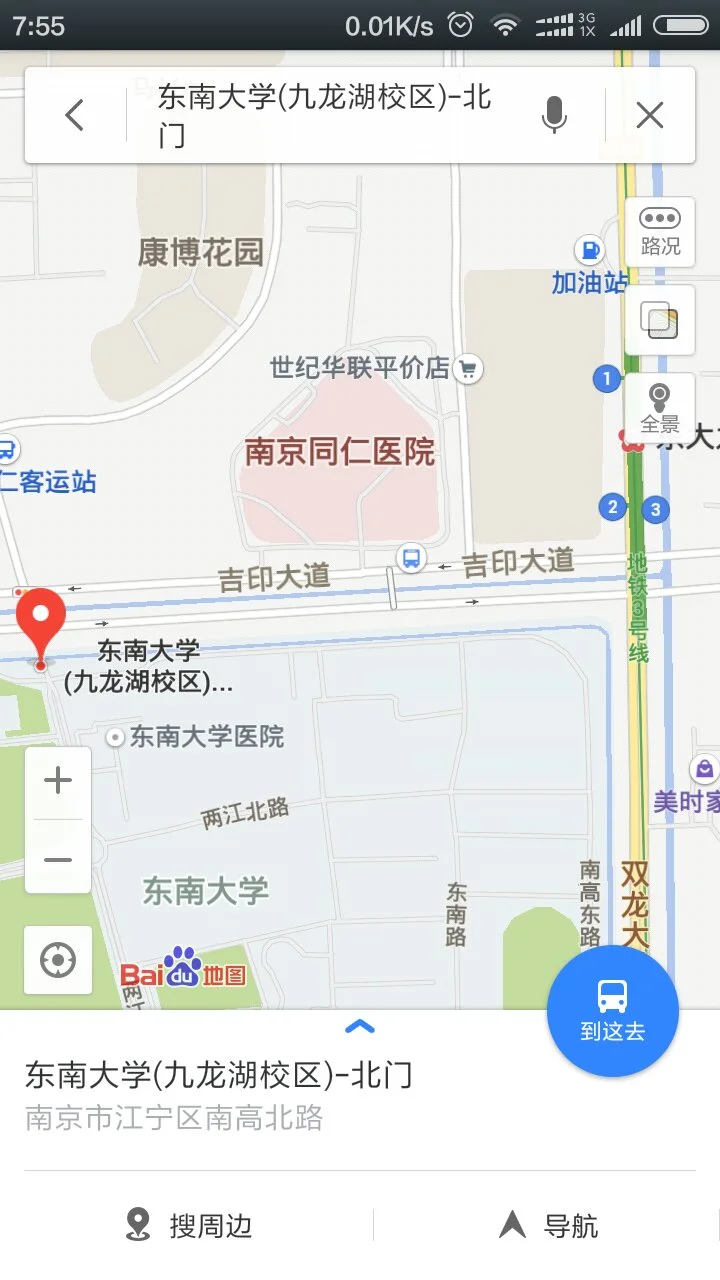Tap metro station marker 3

pos(655,509)
